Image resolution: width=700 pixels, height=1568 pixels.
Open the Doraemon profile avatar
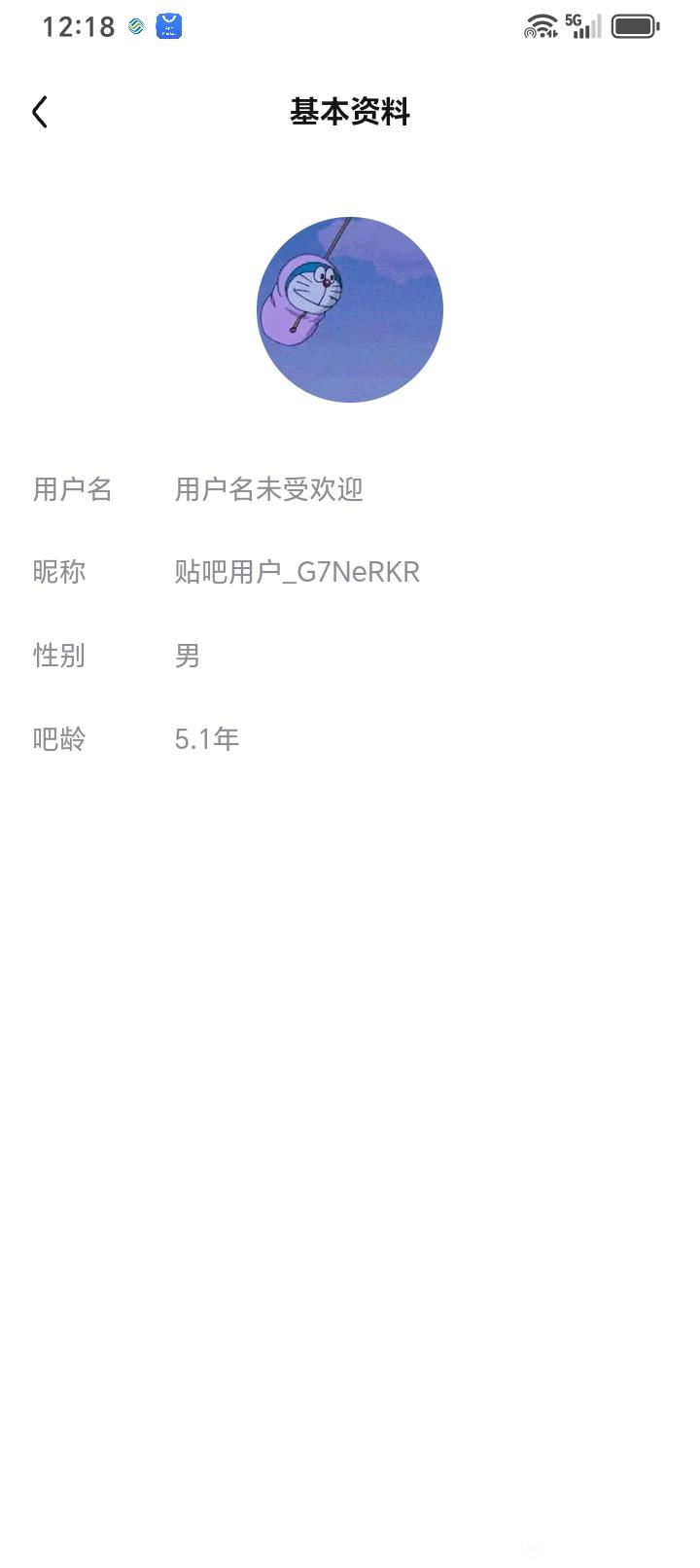coord(350,309)
